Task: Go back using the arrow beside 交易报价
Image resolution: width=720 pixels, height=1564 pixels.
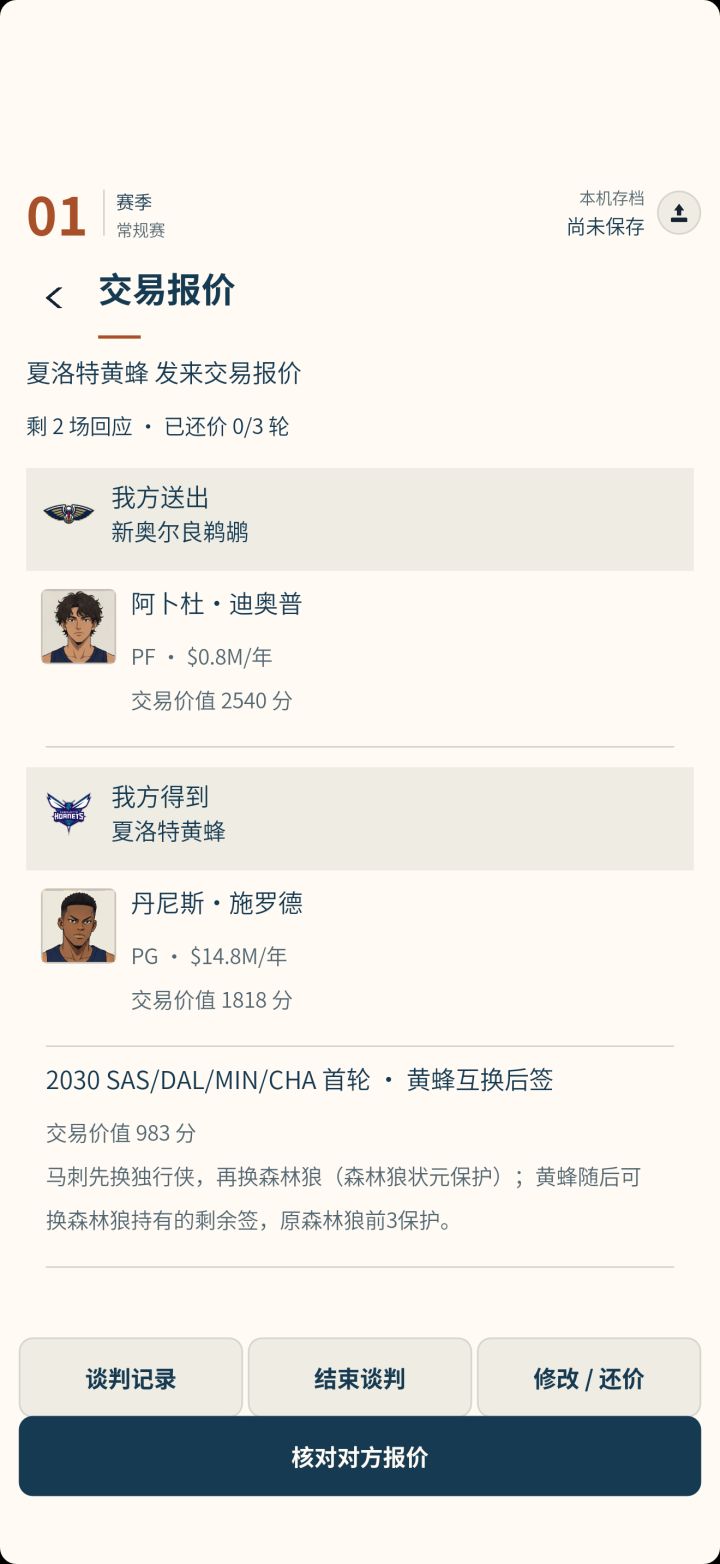Action: (x=54, y=297)
